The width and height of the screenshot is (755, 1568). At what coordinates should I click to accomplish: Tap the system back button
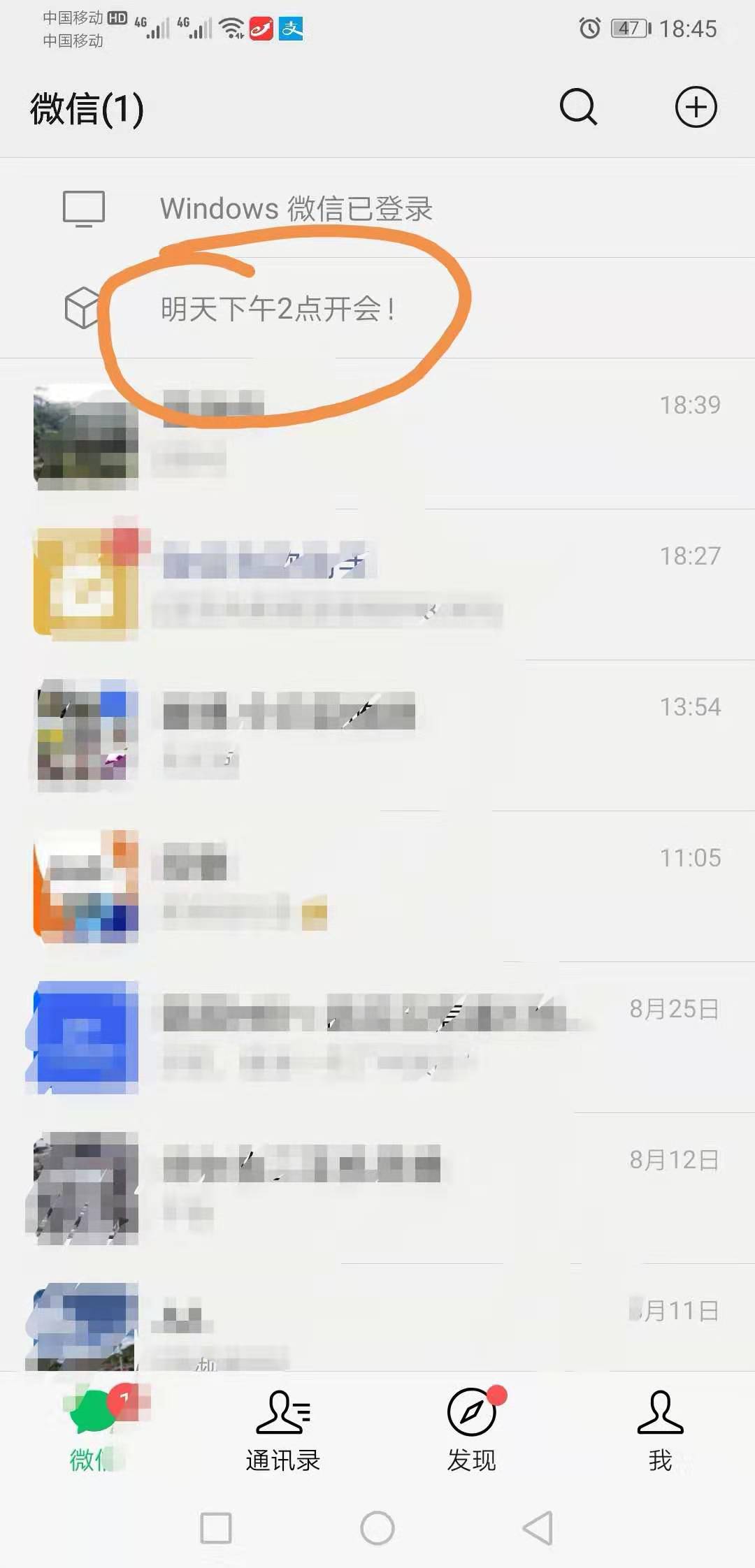(538, 1528)
